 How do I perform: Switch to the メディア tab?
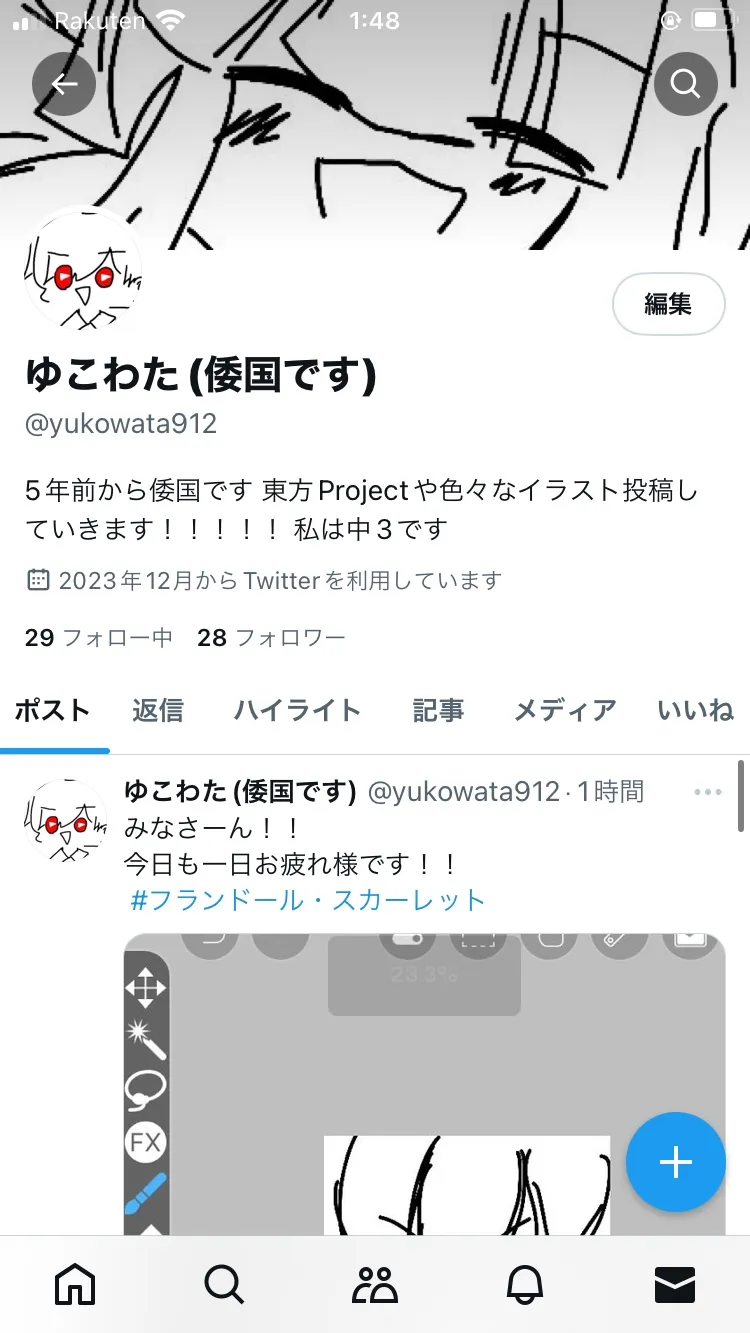pyautogui.click(x=565, y=710)
